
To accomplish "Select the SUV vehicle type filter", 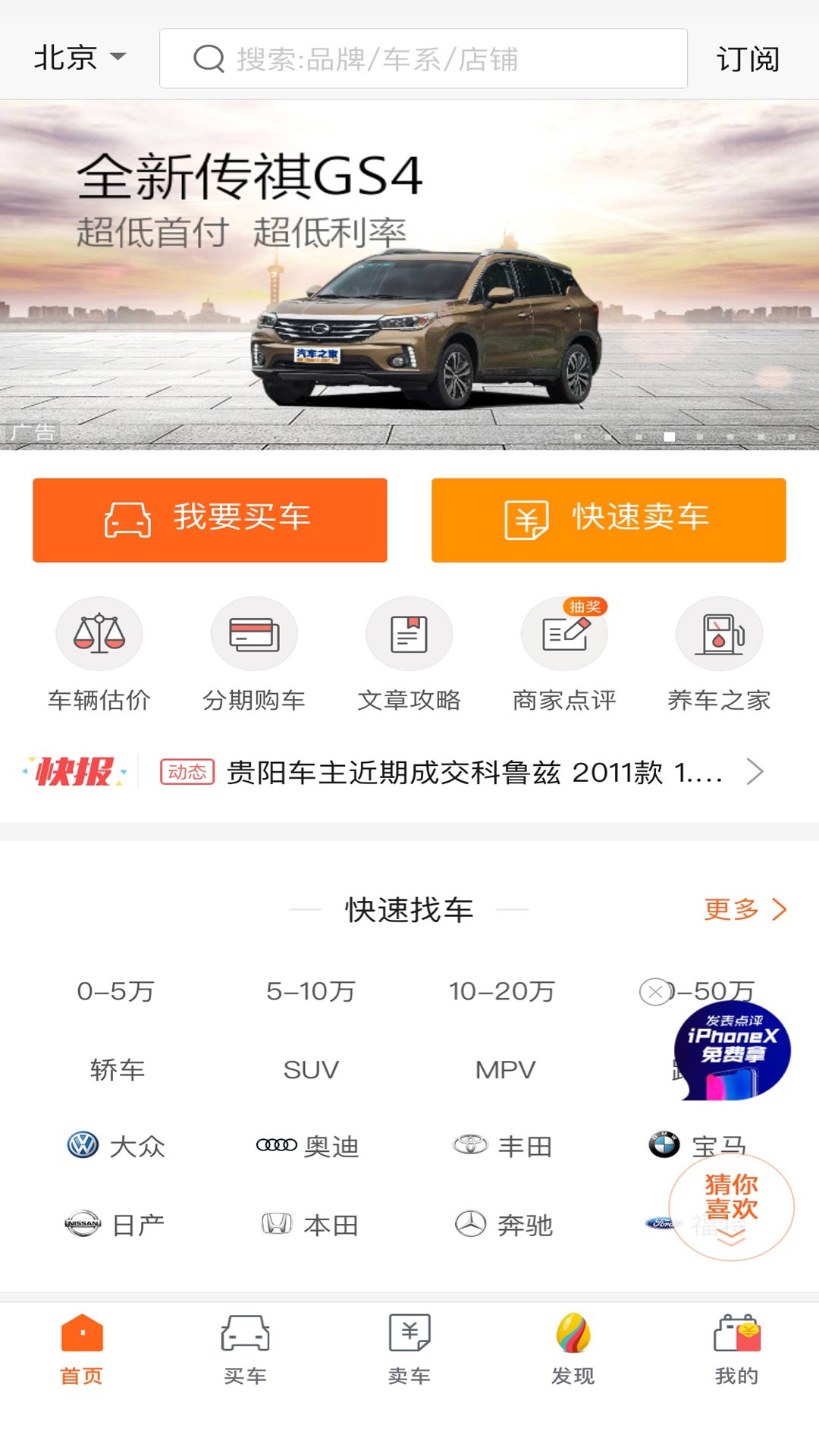I will (x=311, y=1070).
